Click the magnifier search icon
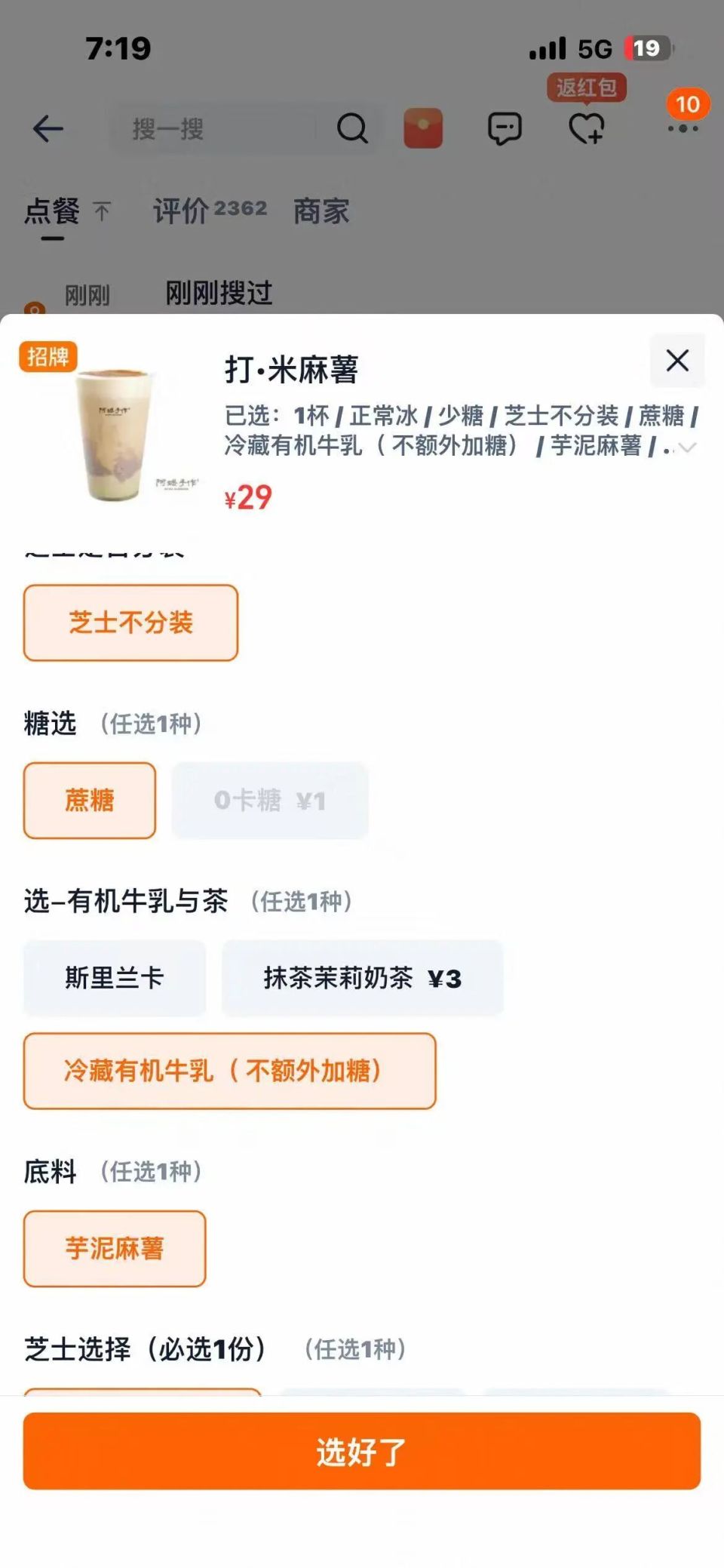724x1568 pixels. click(x=353, y=130)
